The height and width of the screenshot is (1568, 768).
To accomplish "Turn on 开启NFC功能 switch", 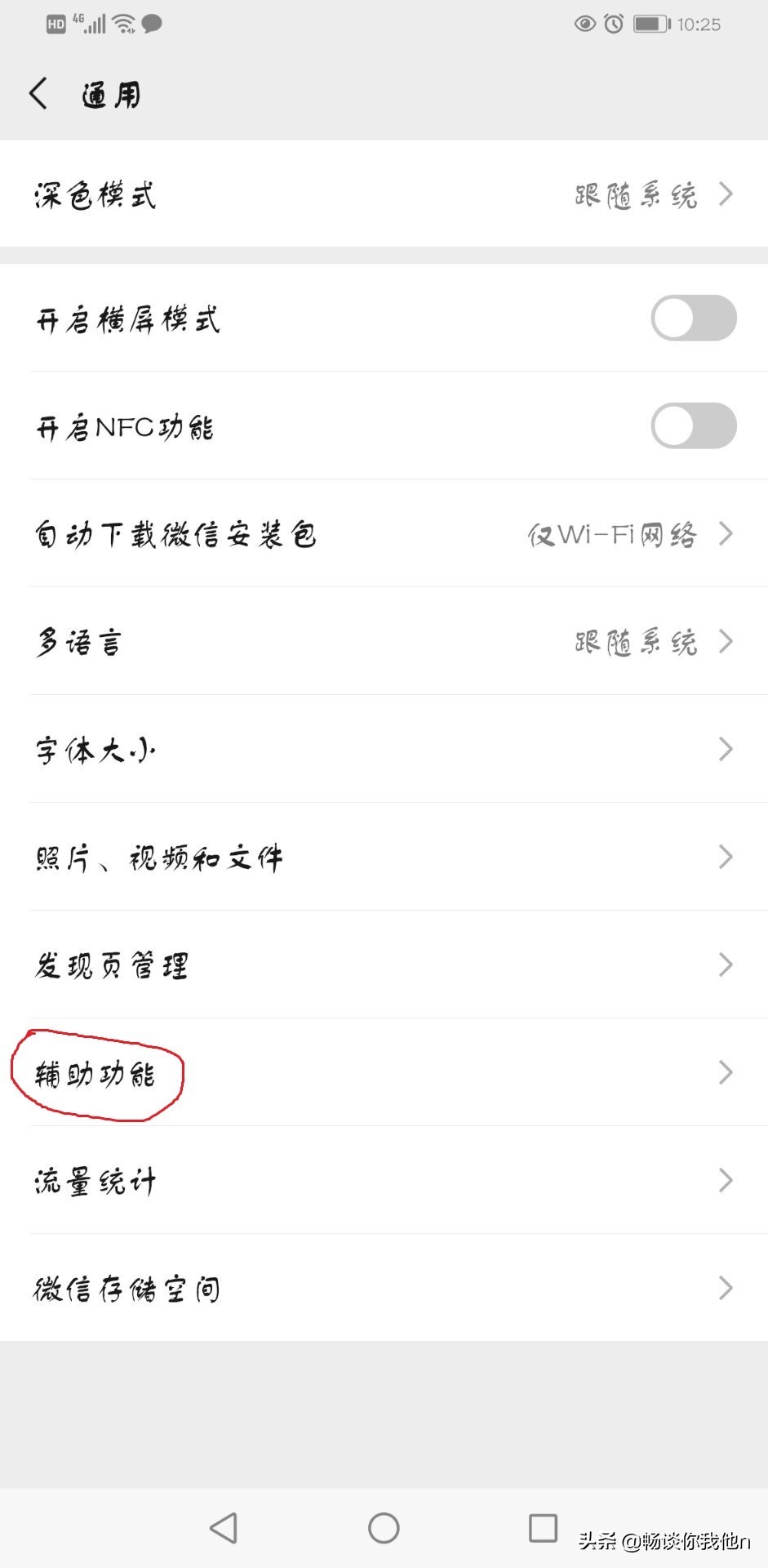I will coord(693,425).
